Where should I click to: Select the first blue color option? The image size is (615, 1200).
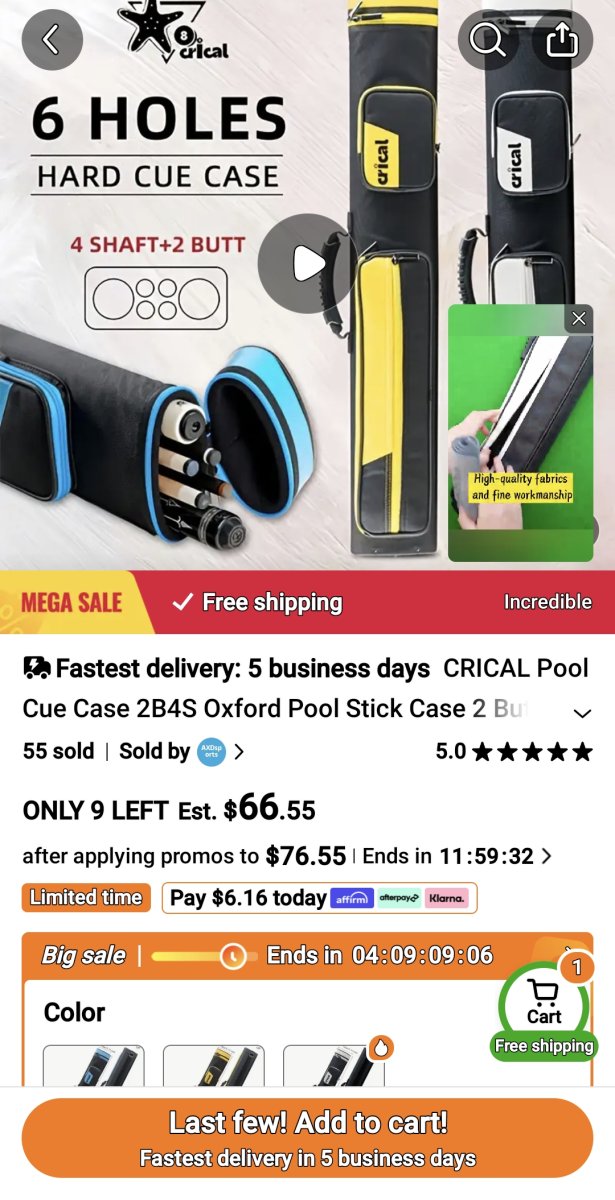93,1066
